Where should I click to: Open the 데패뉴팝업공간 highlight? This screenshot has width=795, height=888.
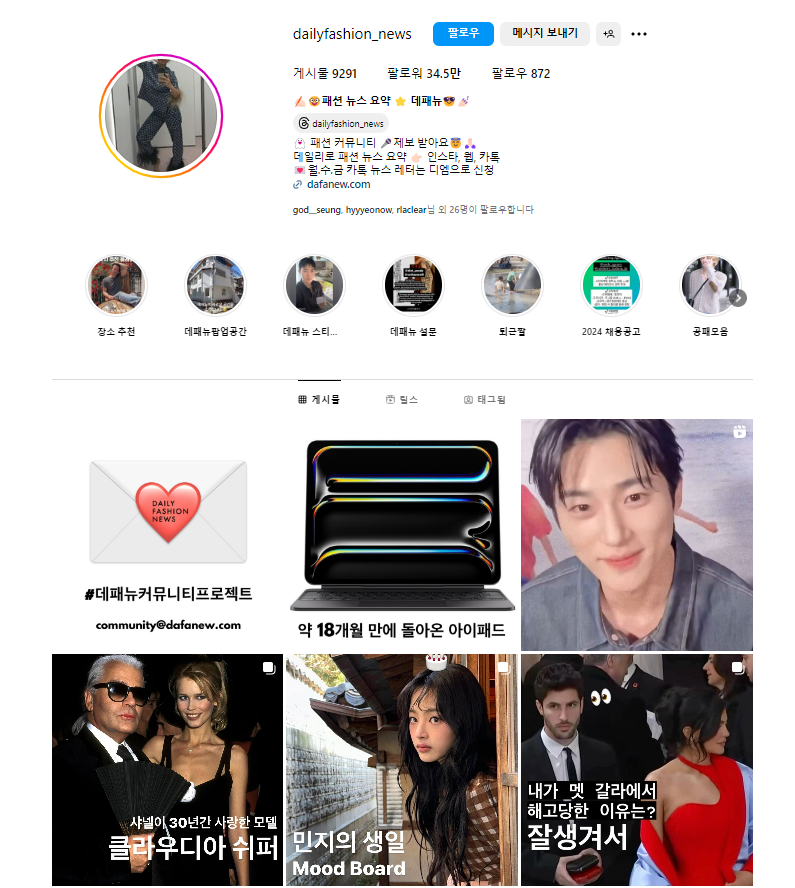tap(215, 285)
